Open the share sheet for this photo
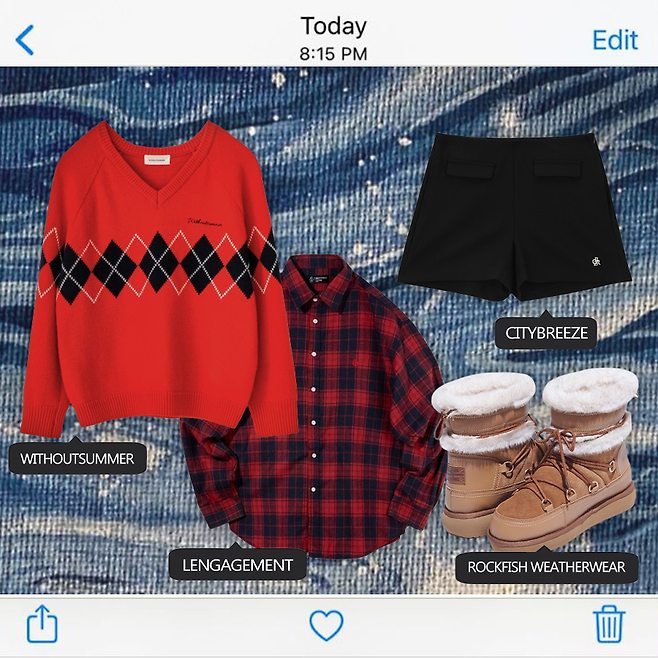Screen dimensions: 658x658 point(42,625)
